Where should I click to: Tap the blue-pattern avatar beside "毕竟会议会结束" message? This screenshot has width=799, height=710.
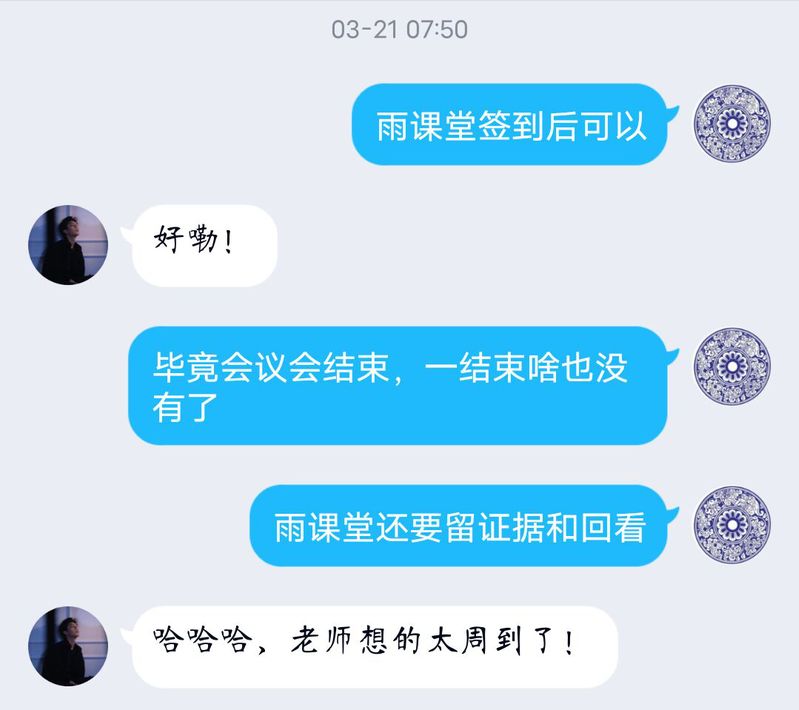tap(732, 366)
